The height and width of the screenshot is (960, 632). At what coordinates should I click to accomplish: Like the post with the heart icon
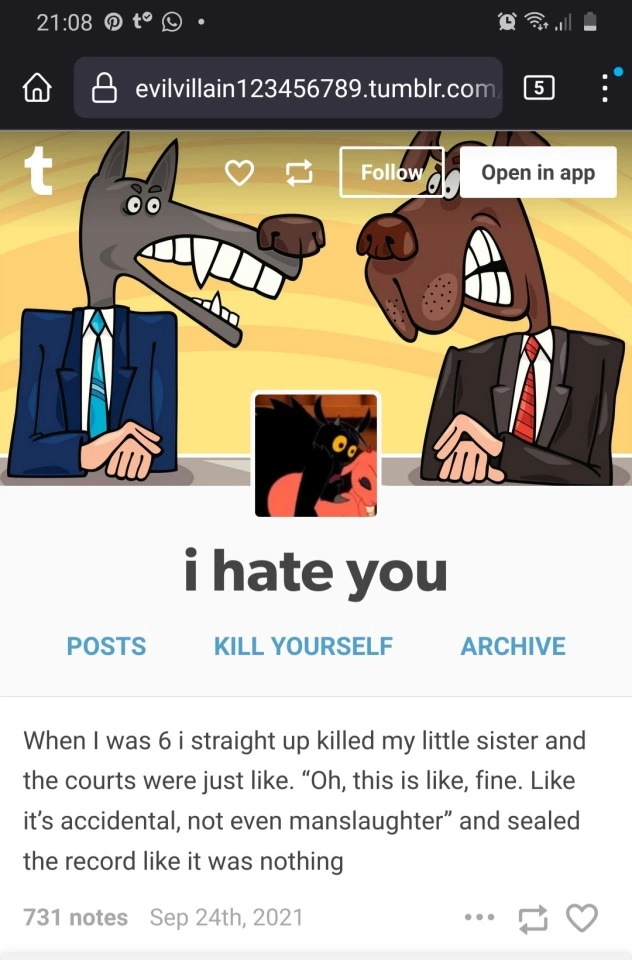pyautogui.click(x=581, y=917)
